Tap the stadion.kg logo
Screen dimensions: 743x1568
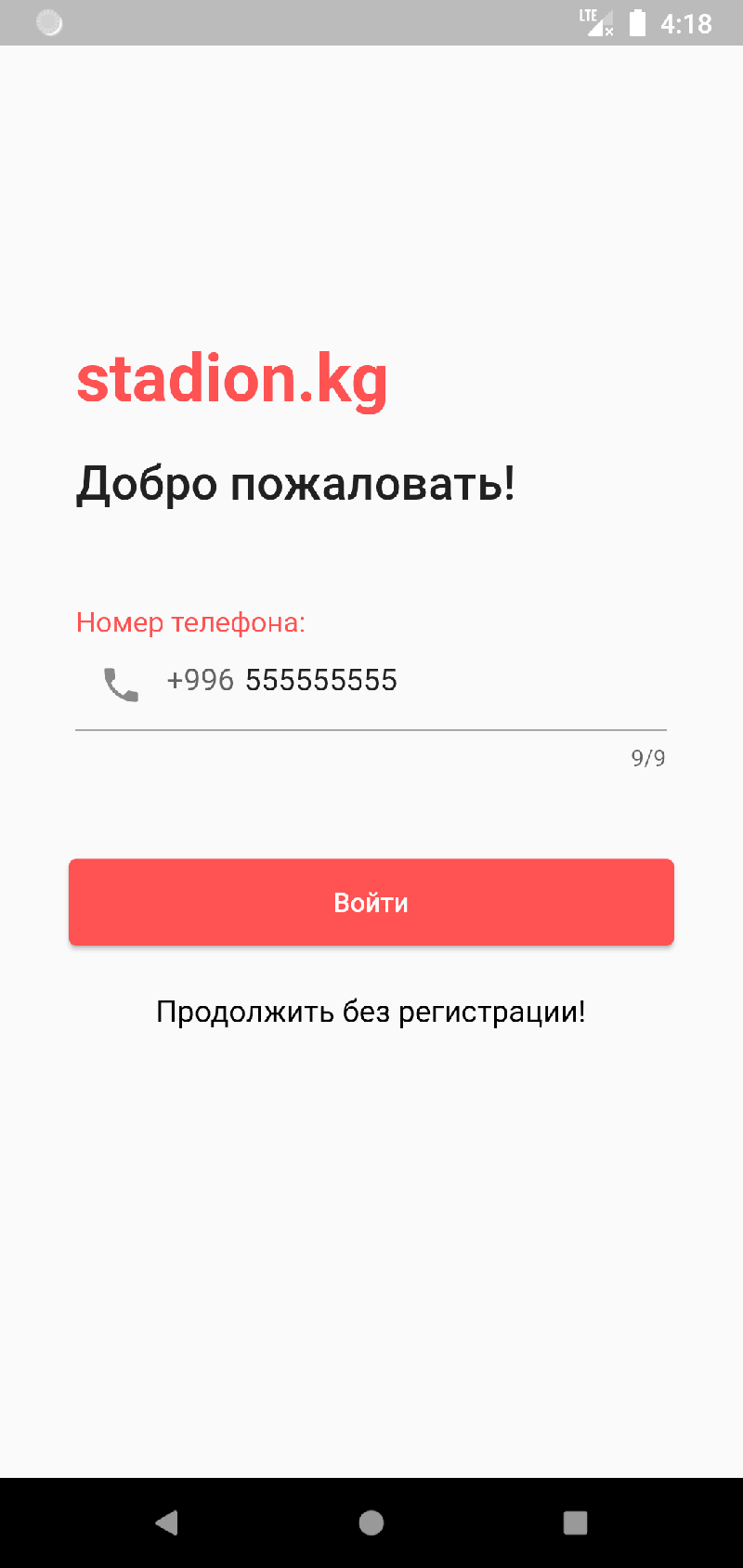[232, 379]
